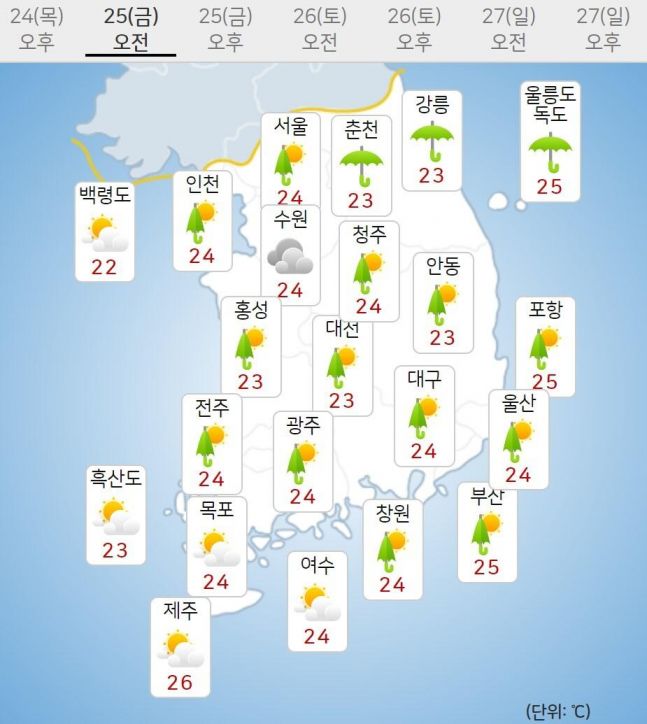Open the 백령도 weather card
Screen dimensions: 647x724
click(x=104, y=231)
